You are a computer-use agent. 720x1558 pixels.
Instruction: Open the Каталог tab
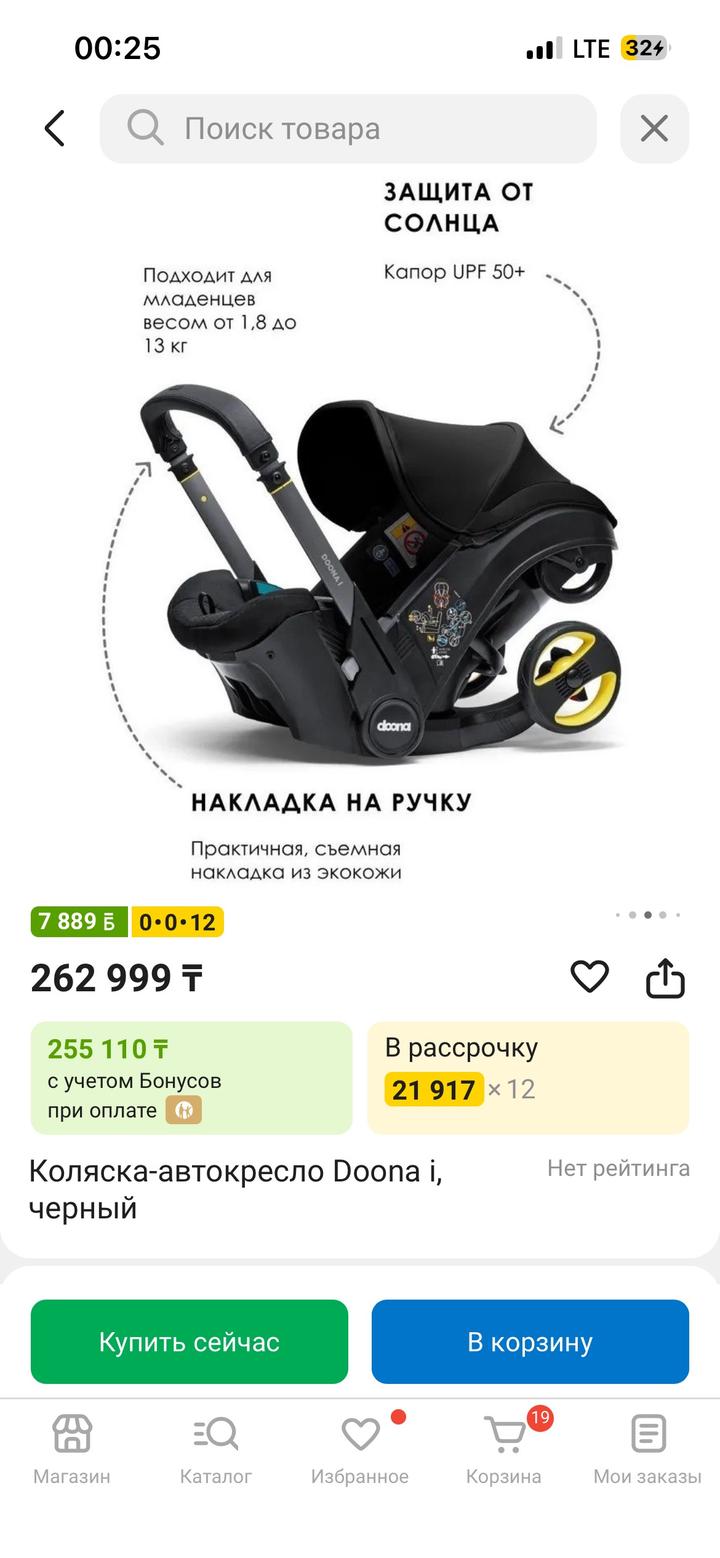216,1448
